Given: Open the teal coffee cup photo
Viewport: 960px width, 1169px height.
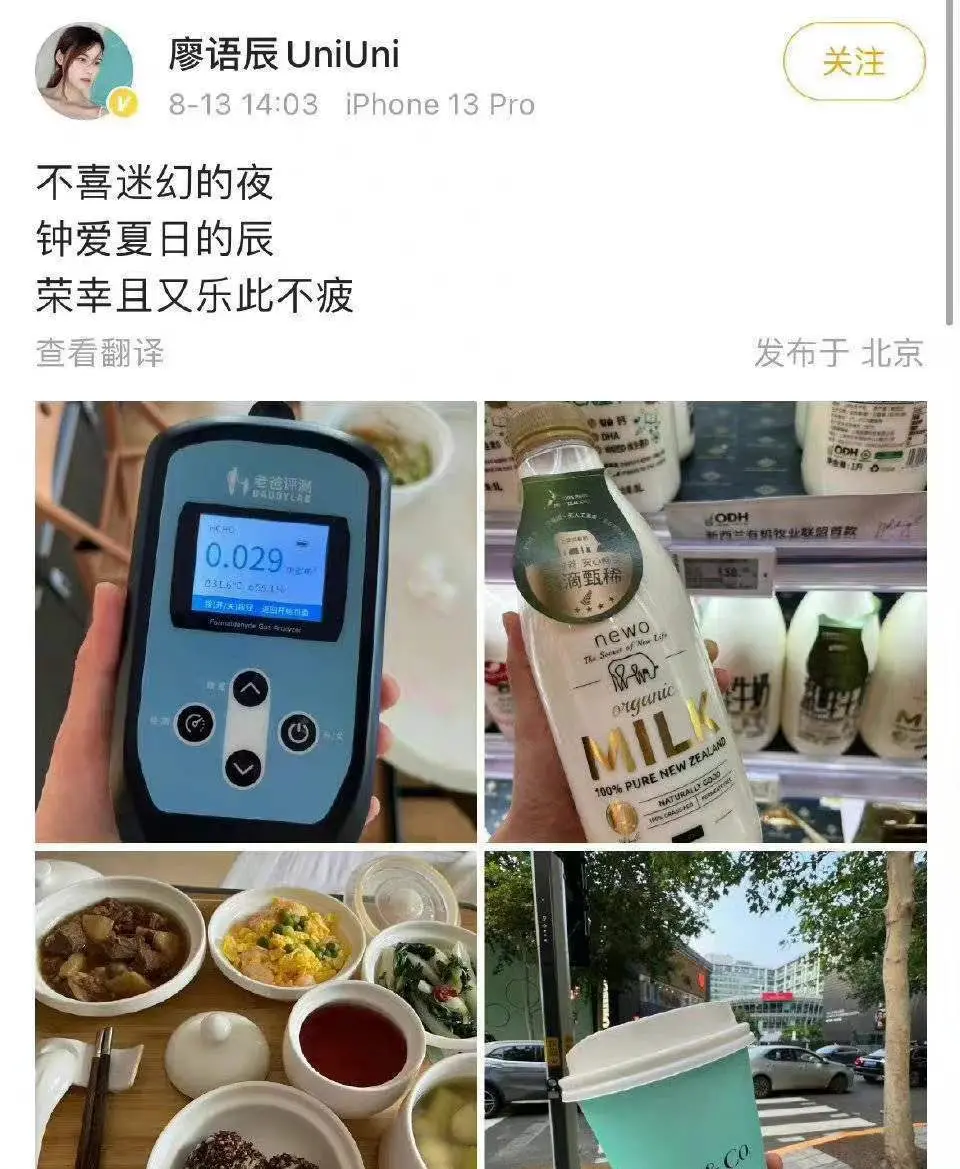Looking at the screenshot, I should 705,1010.
